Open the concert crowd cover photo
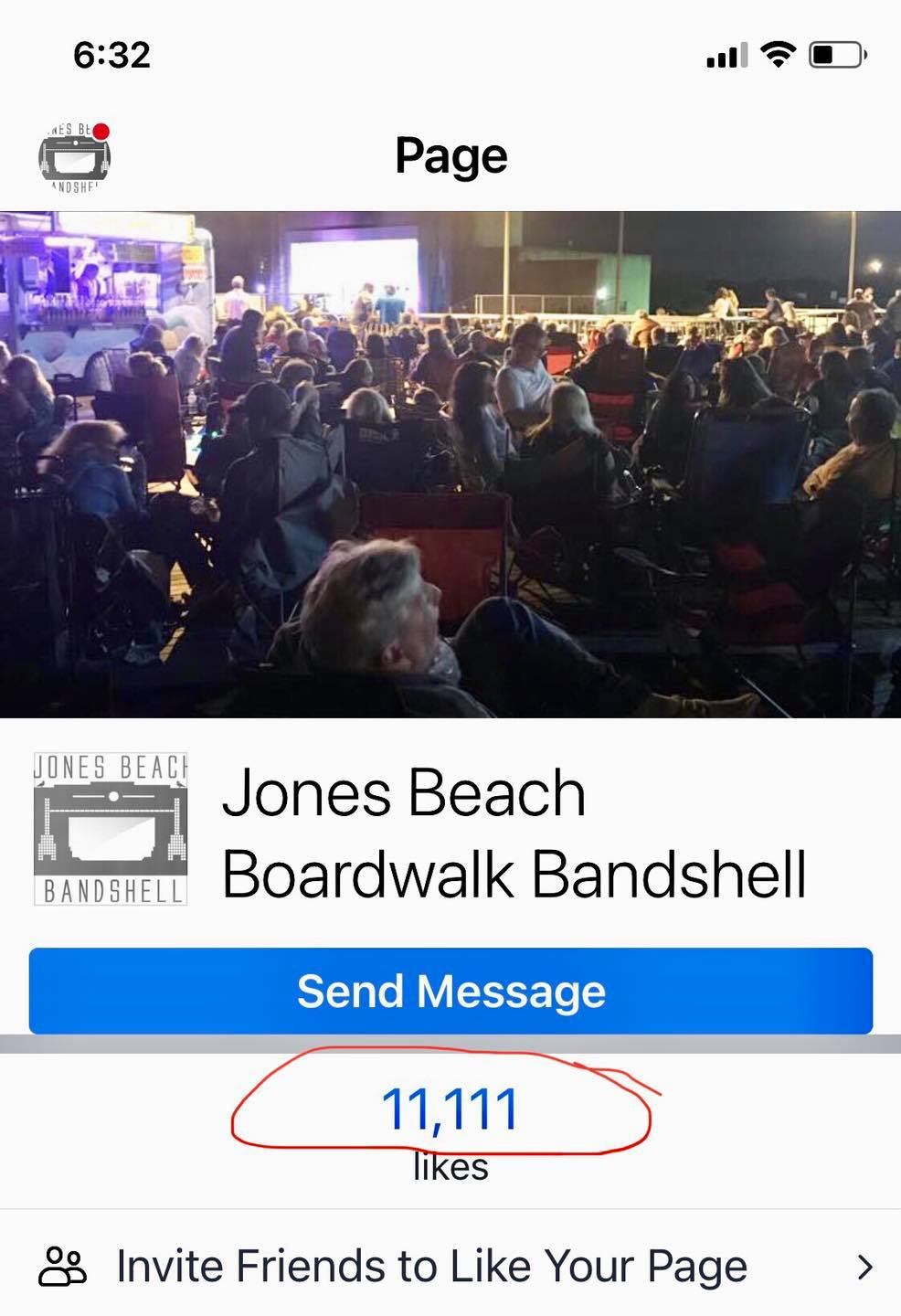The image size is (901, 1316). tap(450, 464)
